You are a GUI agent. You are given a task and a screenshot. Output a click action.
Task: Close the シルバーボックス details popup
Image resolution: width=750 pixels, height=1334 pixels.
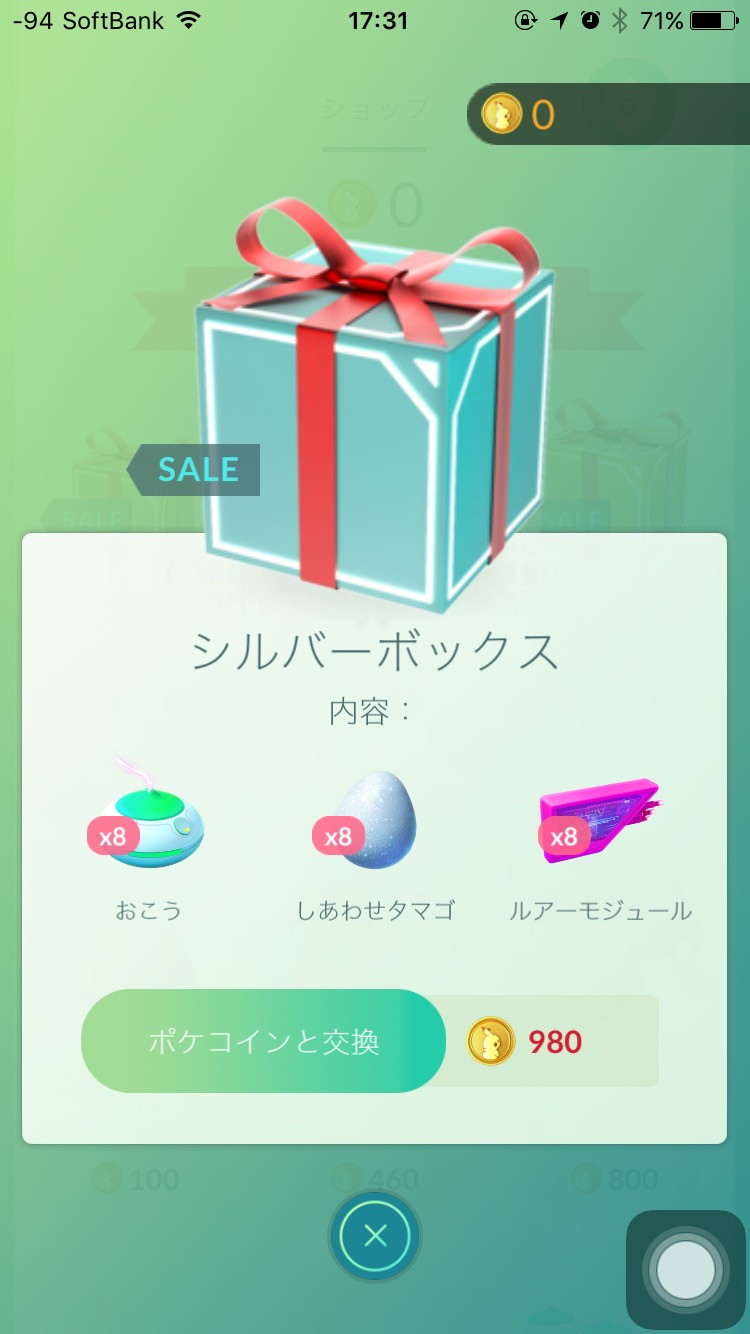pyautogui.click(x=375, y=1236)
